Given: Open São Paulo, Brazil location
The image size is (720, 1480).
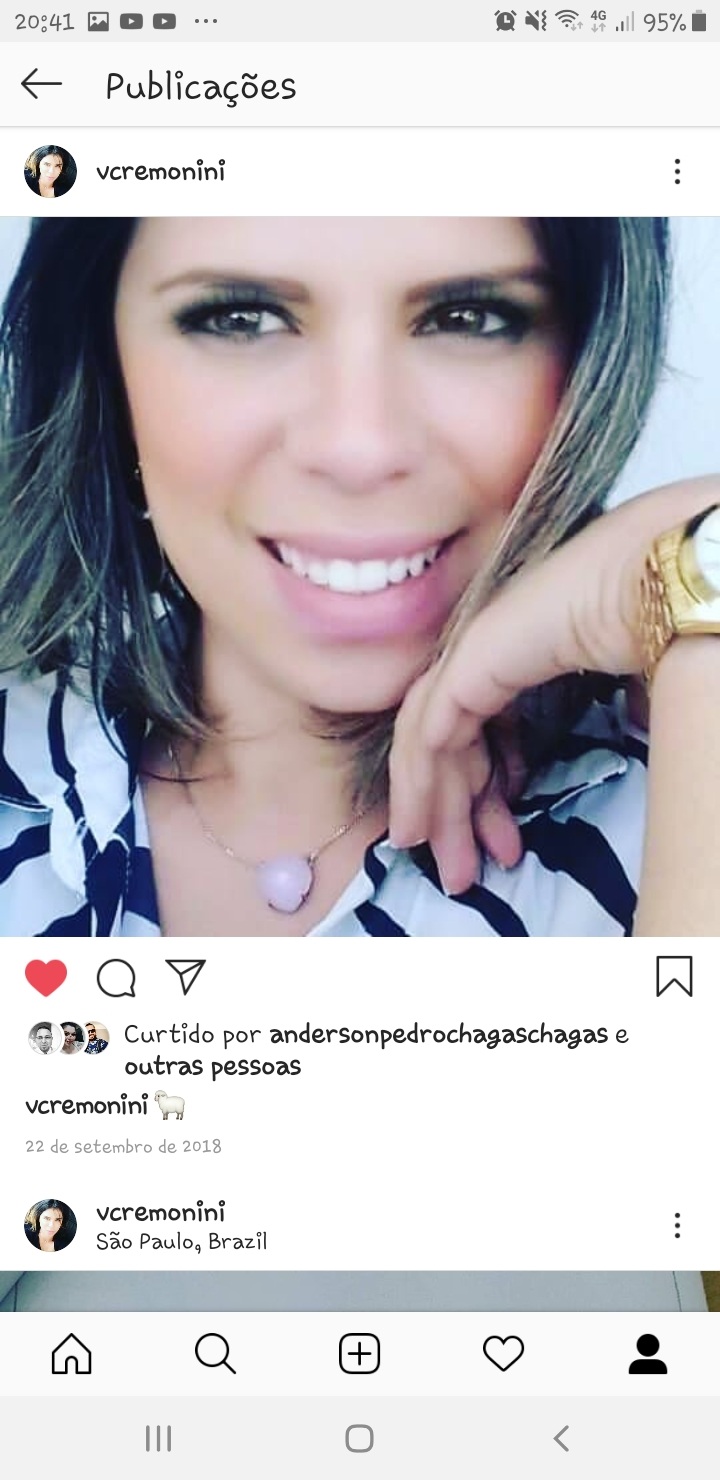Looking at the screenshot, I should point(181,1243).
